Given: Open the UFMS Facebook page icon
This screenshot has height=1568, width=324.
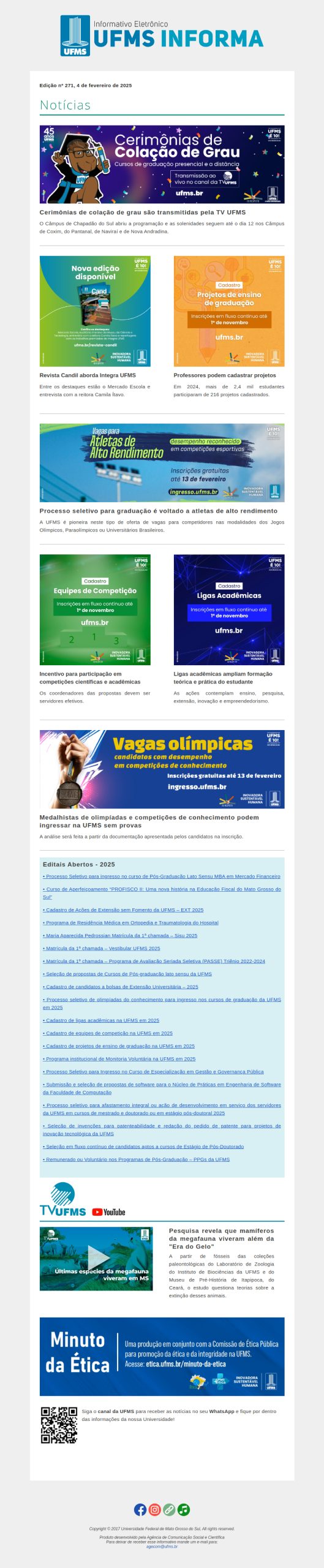Looking at the screenshot, I should [x=140, y=1510].
